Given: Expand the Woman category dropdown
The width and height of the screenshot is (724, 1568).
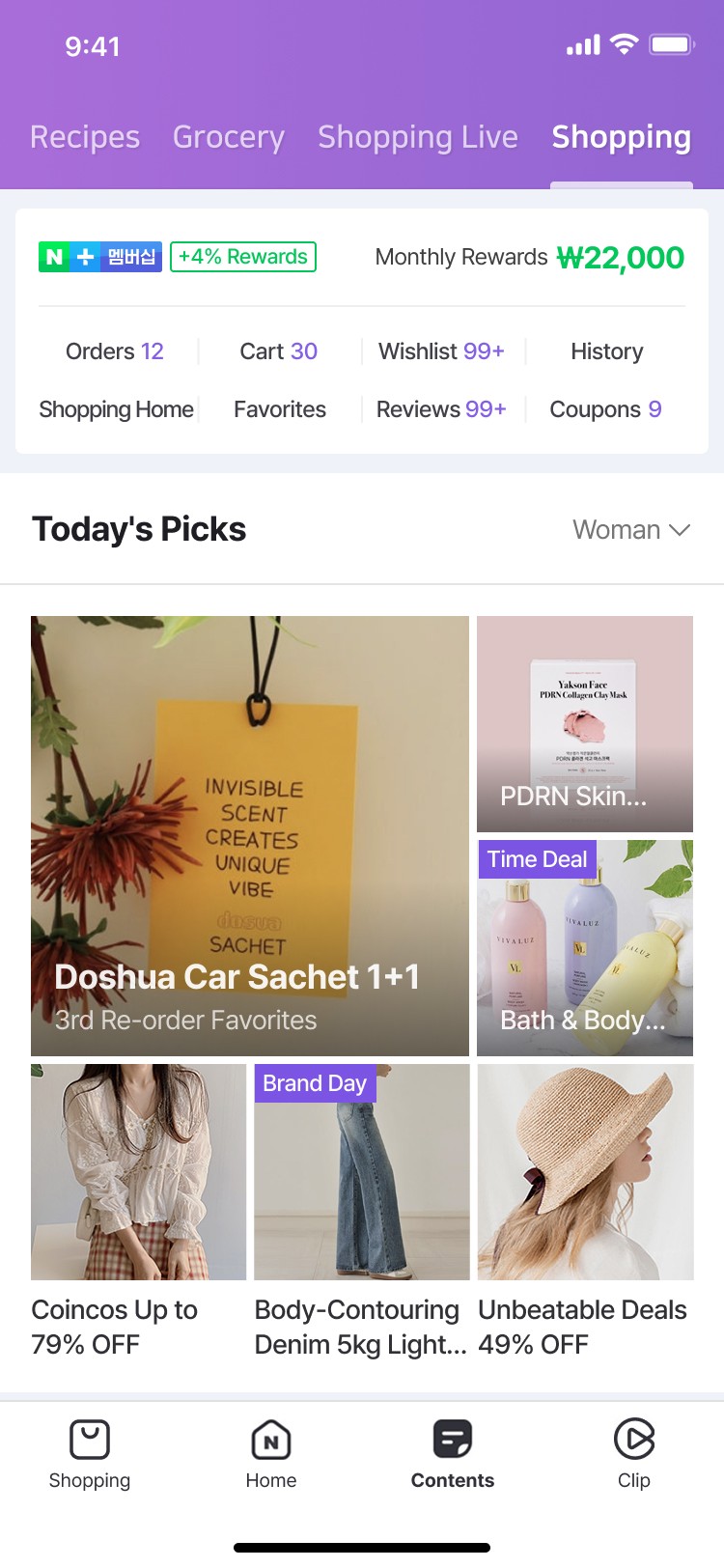Looking at the screenshot, I should click(631, 530).
